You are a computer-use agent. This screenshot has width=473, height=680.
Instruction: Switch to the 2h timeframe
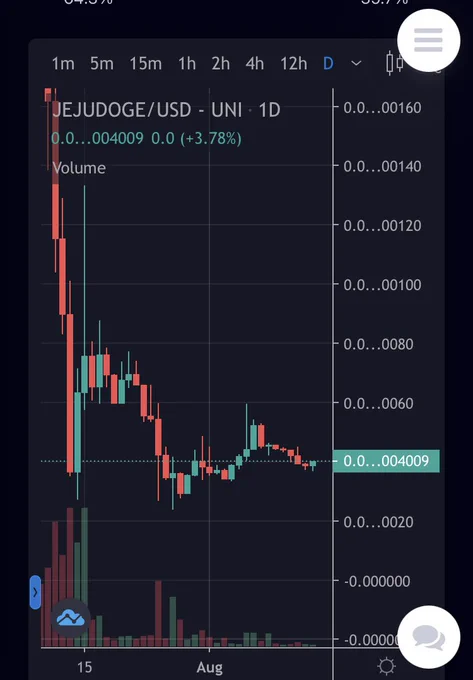coord(221,64)
